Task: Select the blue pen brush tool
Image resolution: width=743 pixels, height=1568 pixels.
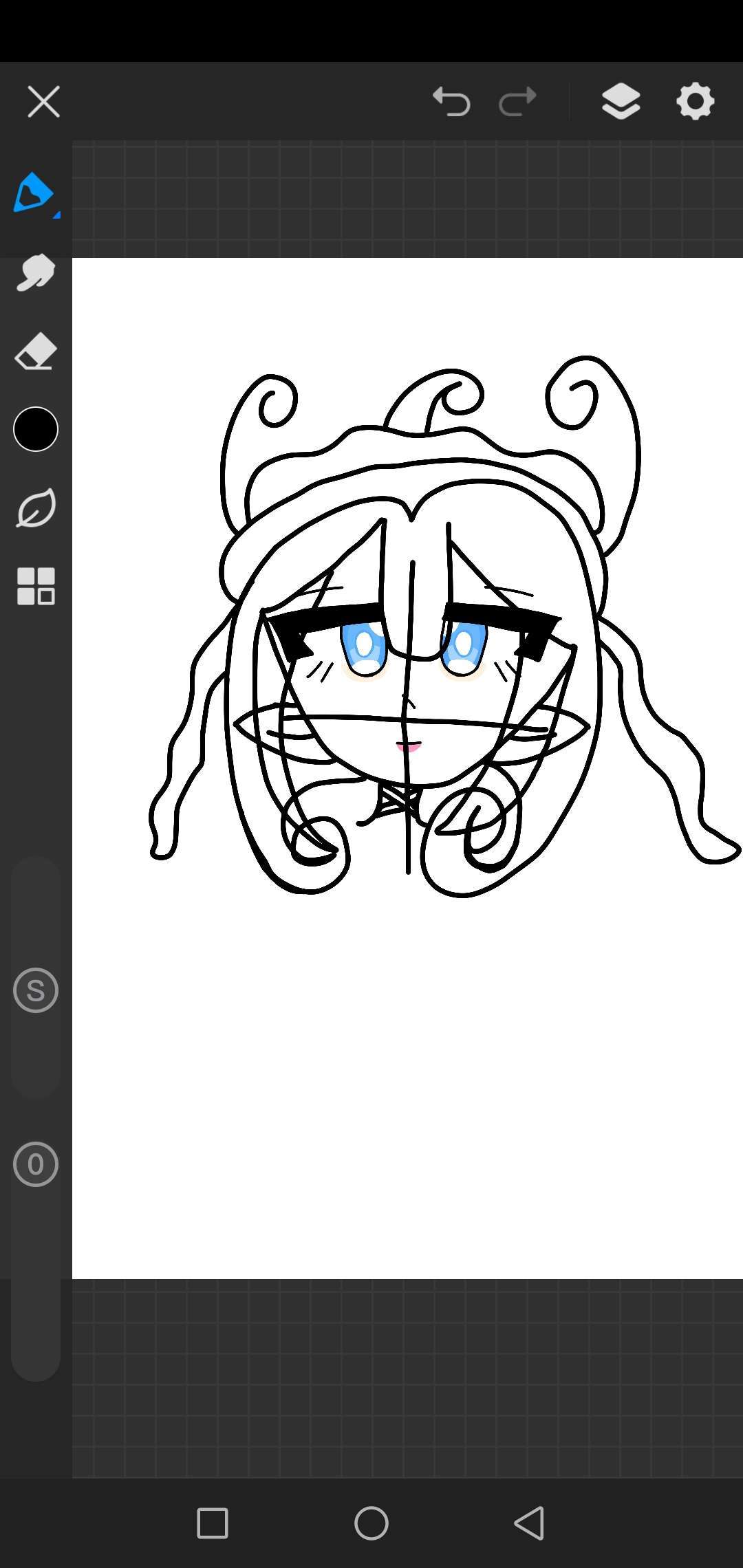Action: click(x=34, y=193)
